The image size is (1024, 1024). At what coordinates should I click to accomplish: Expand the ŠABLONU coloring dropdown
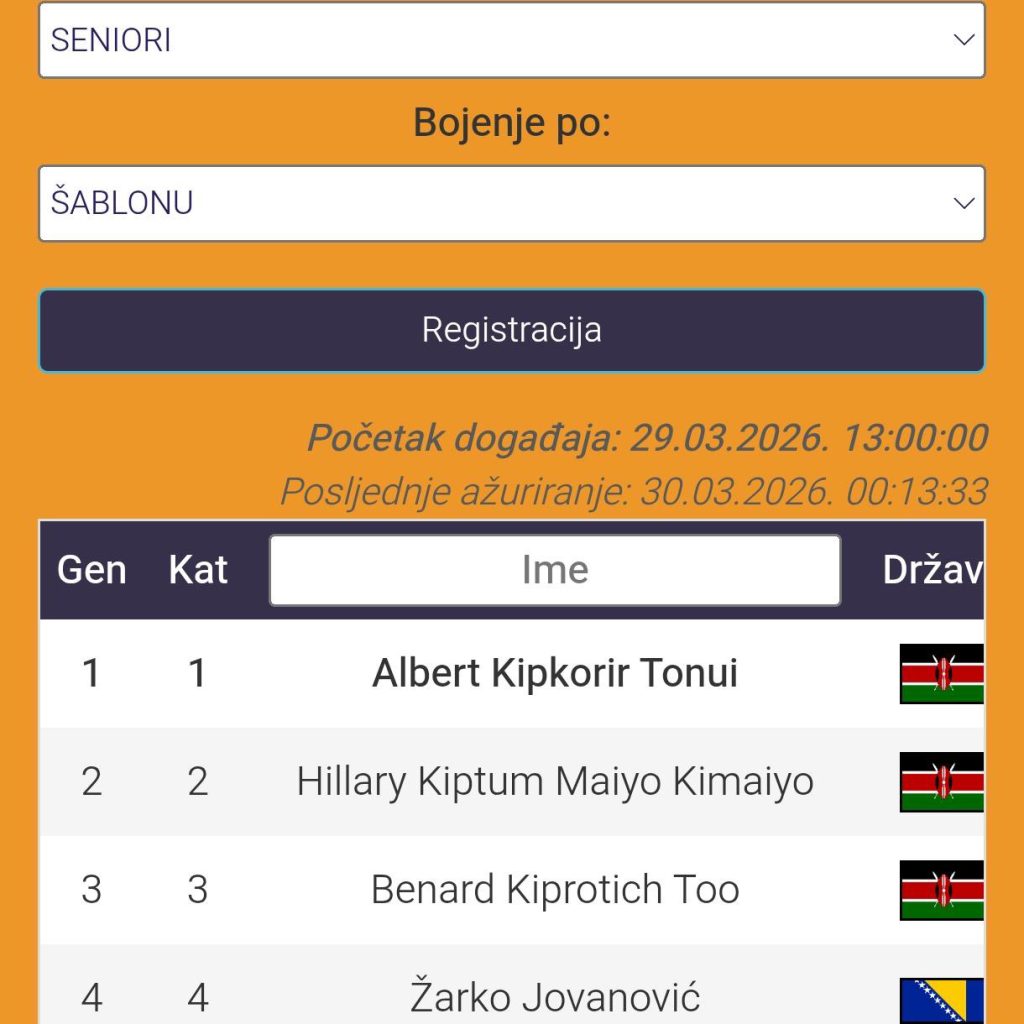coord(511,203)
